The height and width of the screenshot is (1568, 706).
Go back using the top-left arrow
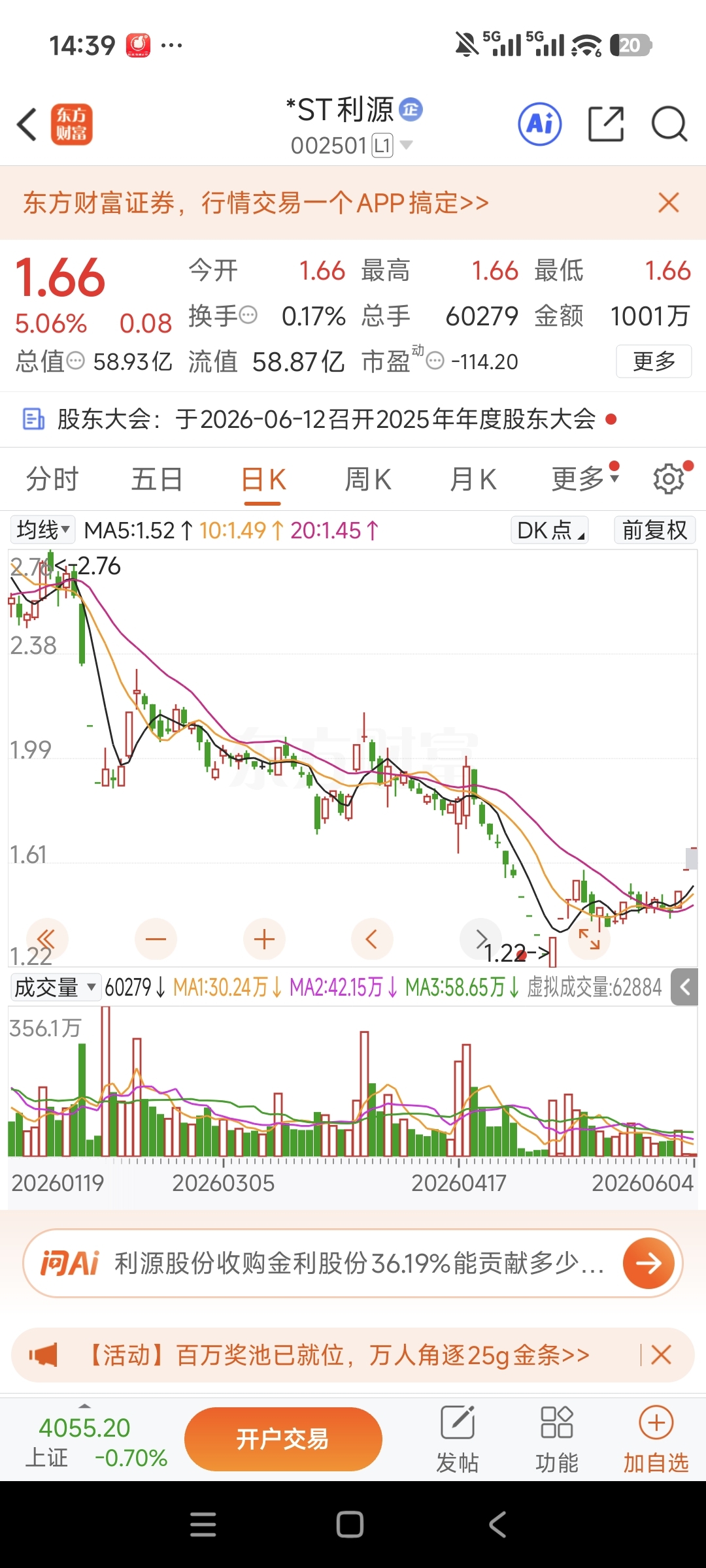27,124
